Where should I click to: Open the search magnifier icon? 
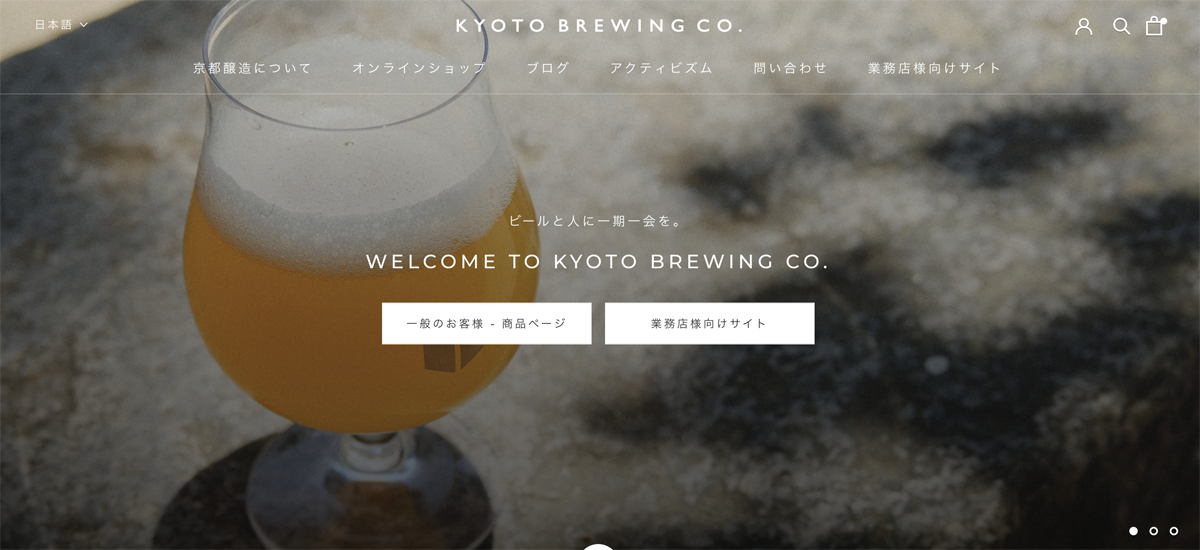[1122, 26]
